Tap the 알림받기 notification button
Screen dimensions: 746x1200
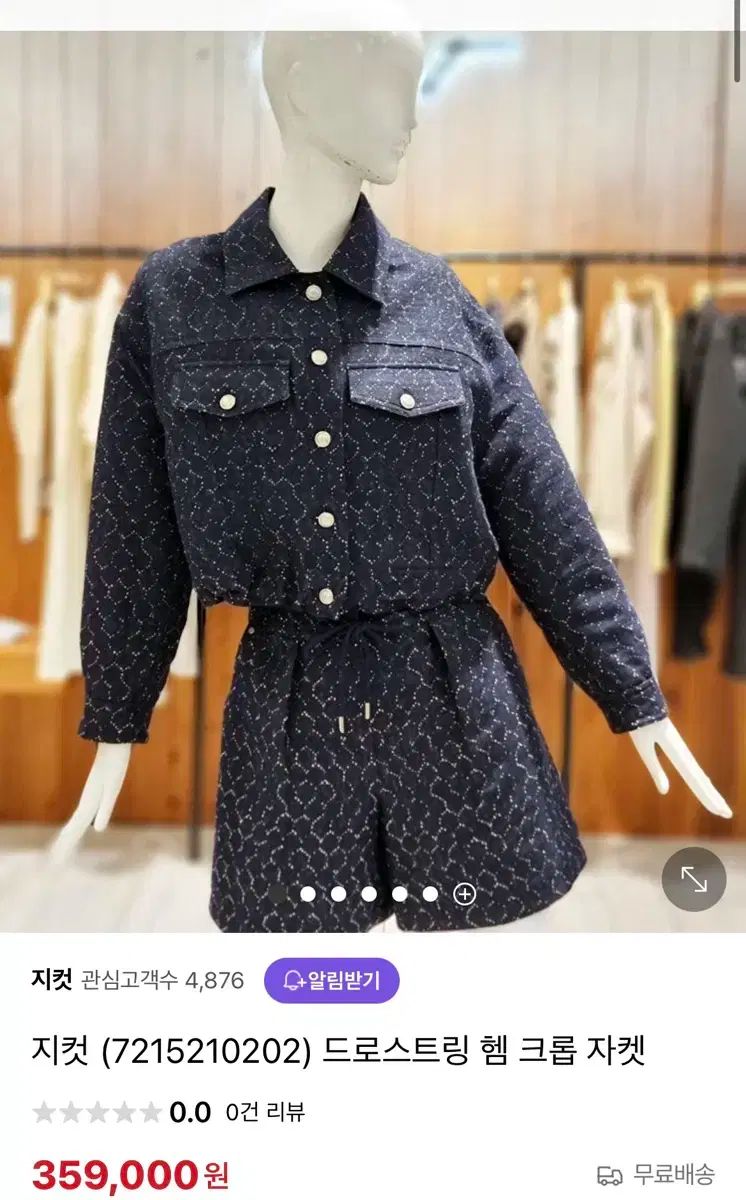coord(331,979)
